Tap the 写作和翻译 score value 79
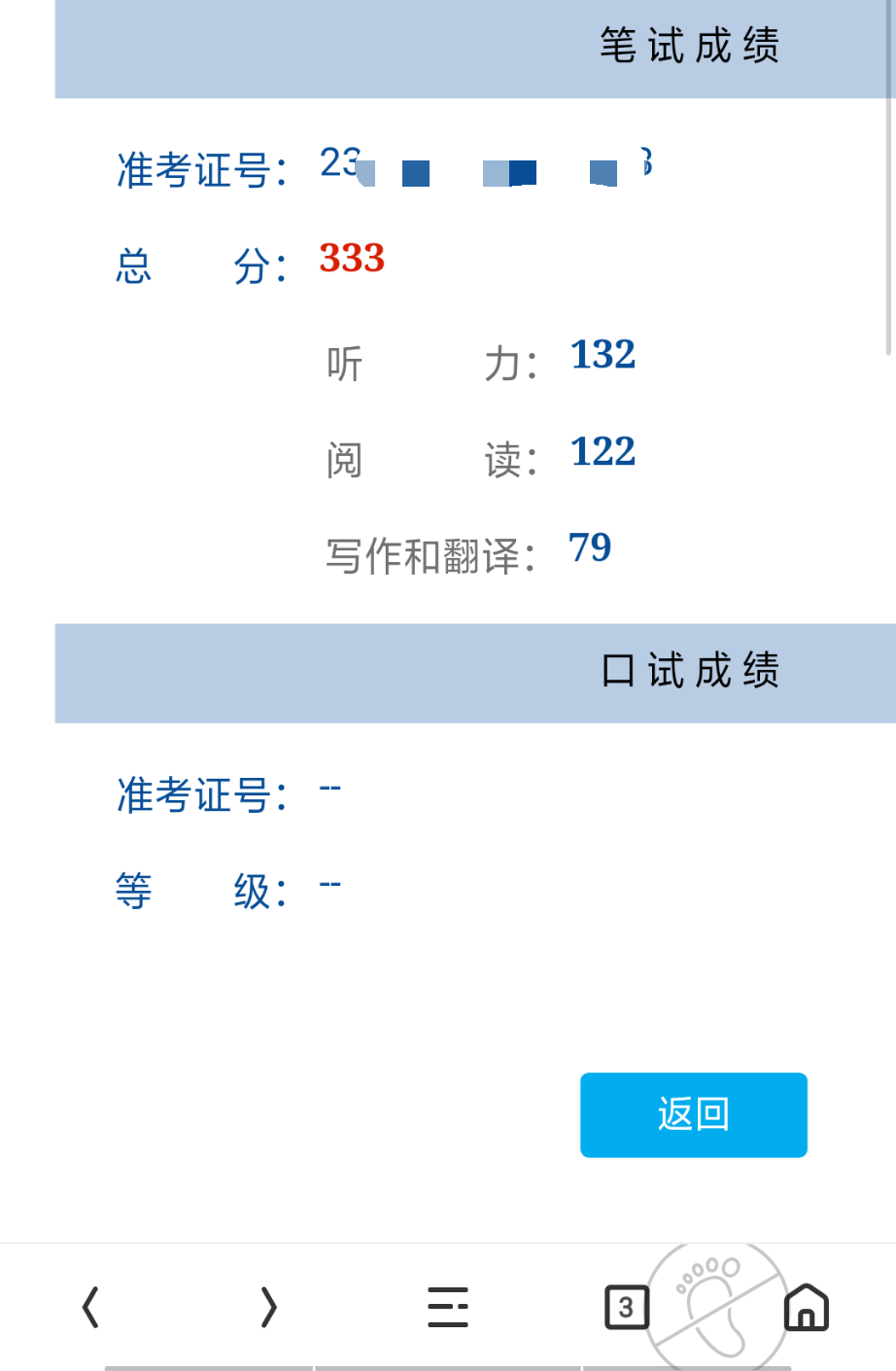Image resolution: width=896 pixels, height=1371 pixels. click(x=590, y=547)
